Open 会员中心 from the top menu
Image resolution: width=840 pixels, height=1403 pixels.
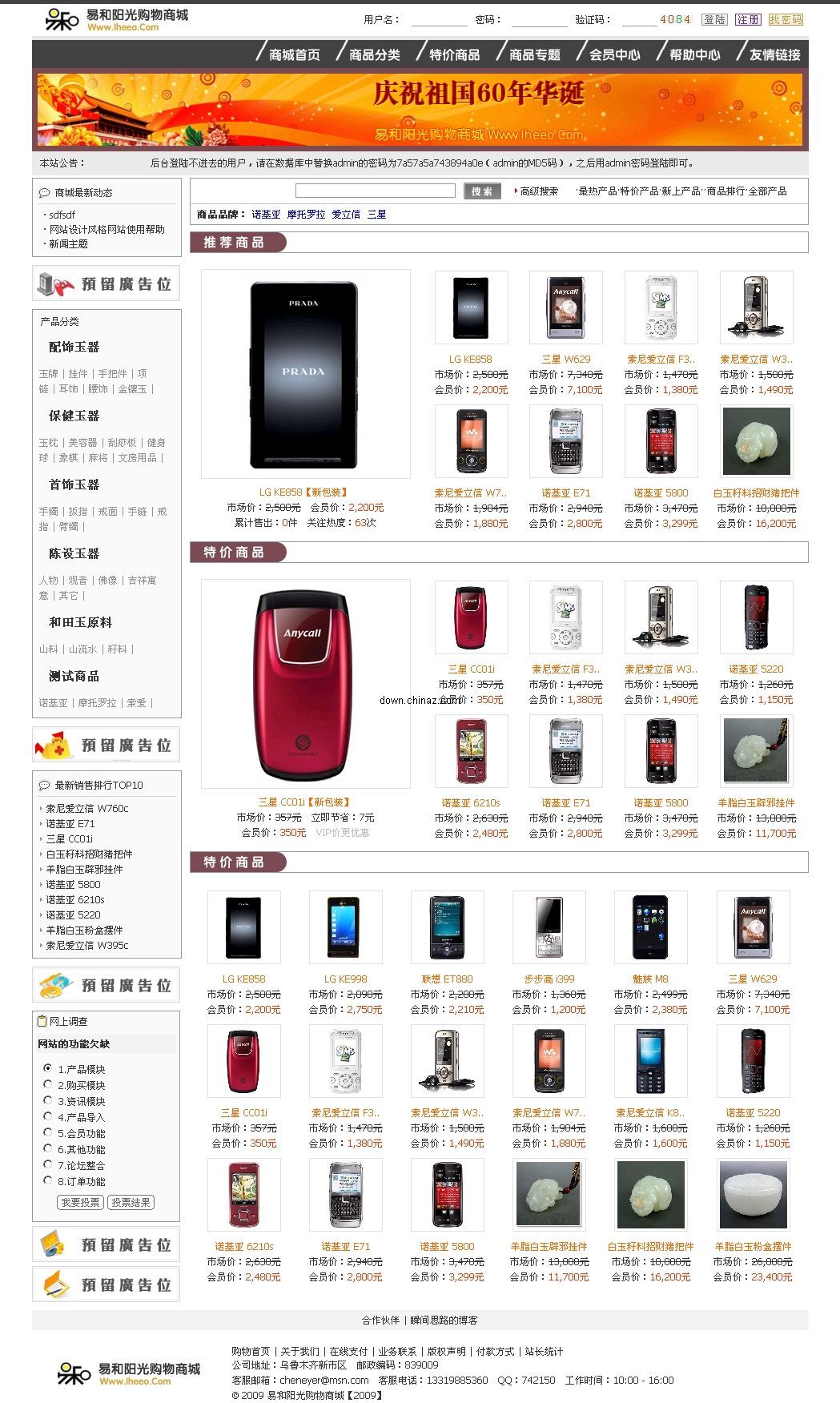pyautogui.click(x=614, y=54)
